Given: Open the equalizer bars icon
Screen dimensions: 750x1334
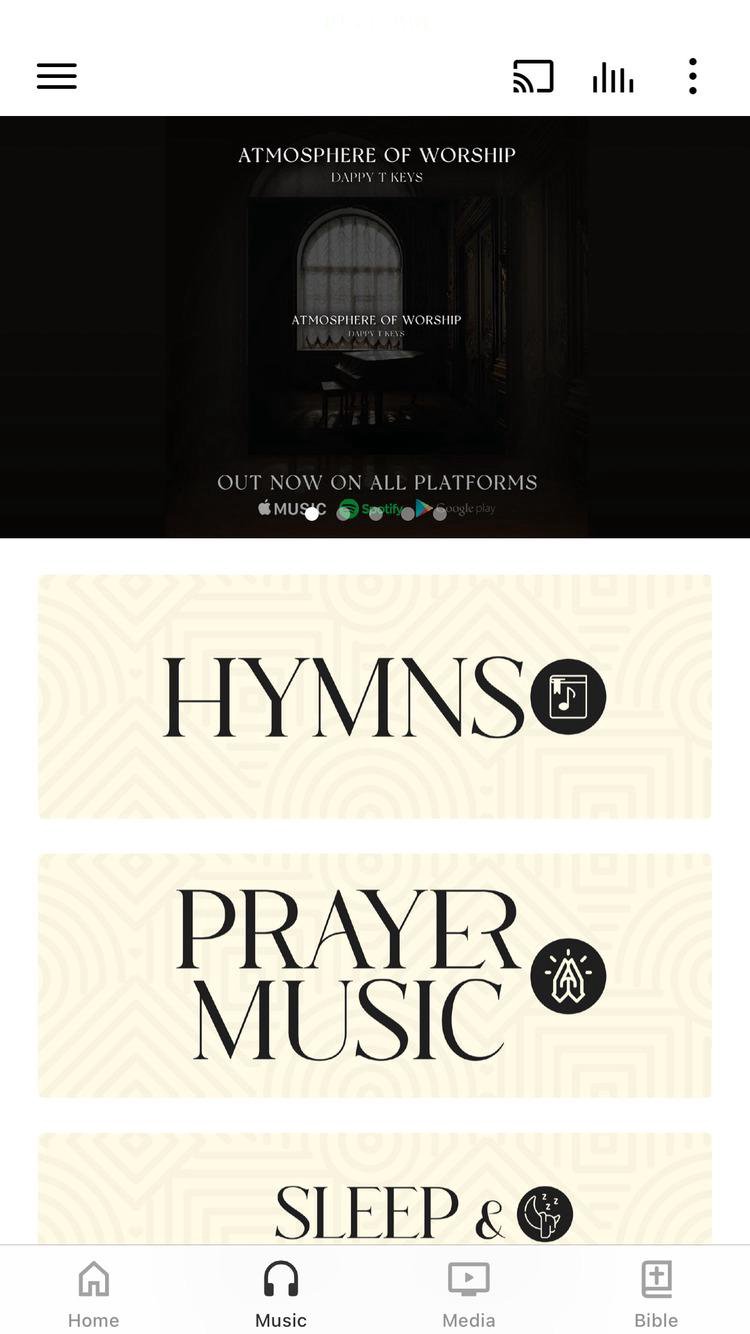Looking at the screenshot, I should pos(613,77).
